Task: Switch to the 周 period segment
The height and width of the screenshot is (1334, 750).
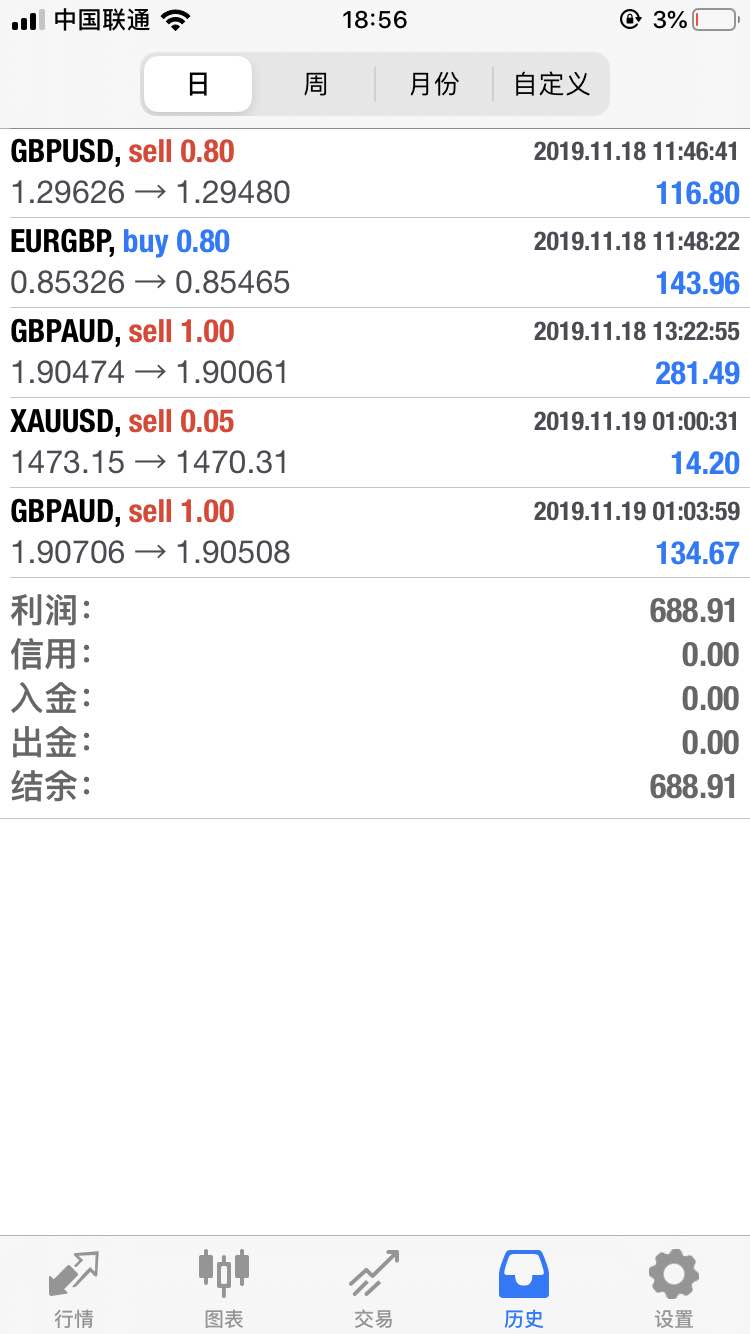Action: pyautogui.click(x=315, y=84)
